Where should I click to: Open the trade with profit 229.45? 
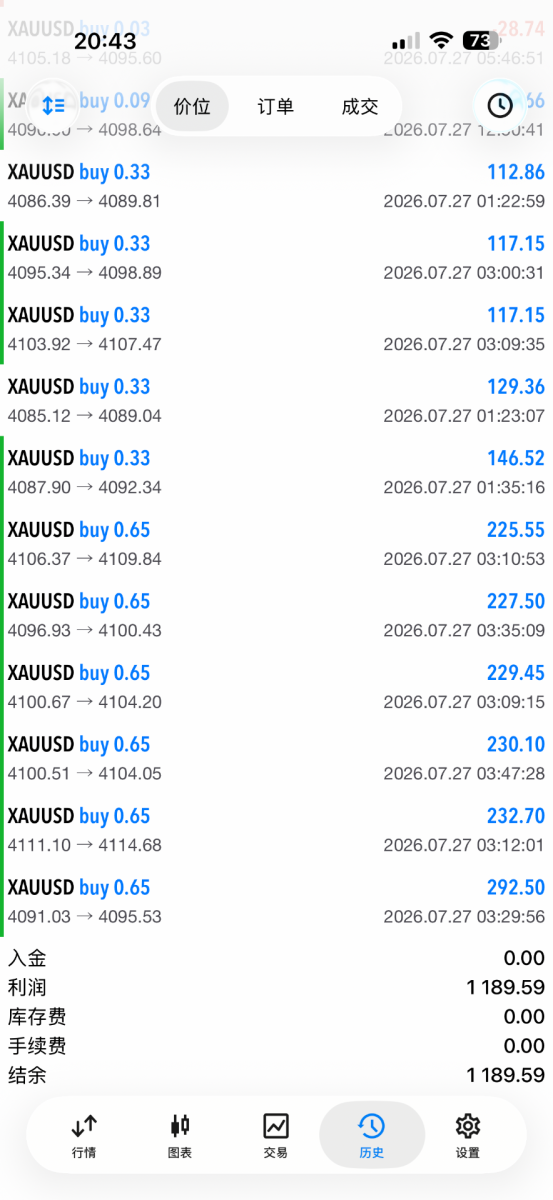click(276, 686)
